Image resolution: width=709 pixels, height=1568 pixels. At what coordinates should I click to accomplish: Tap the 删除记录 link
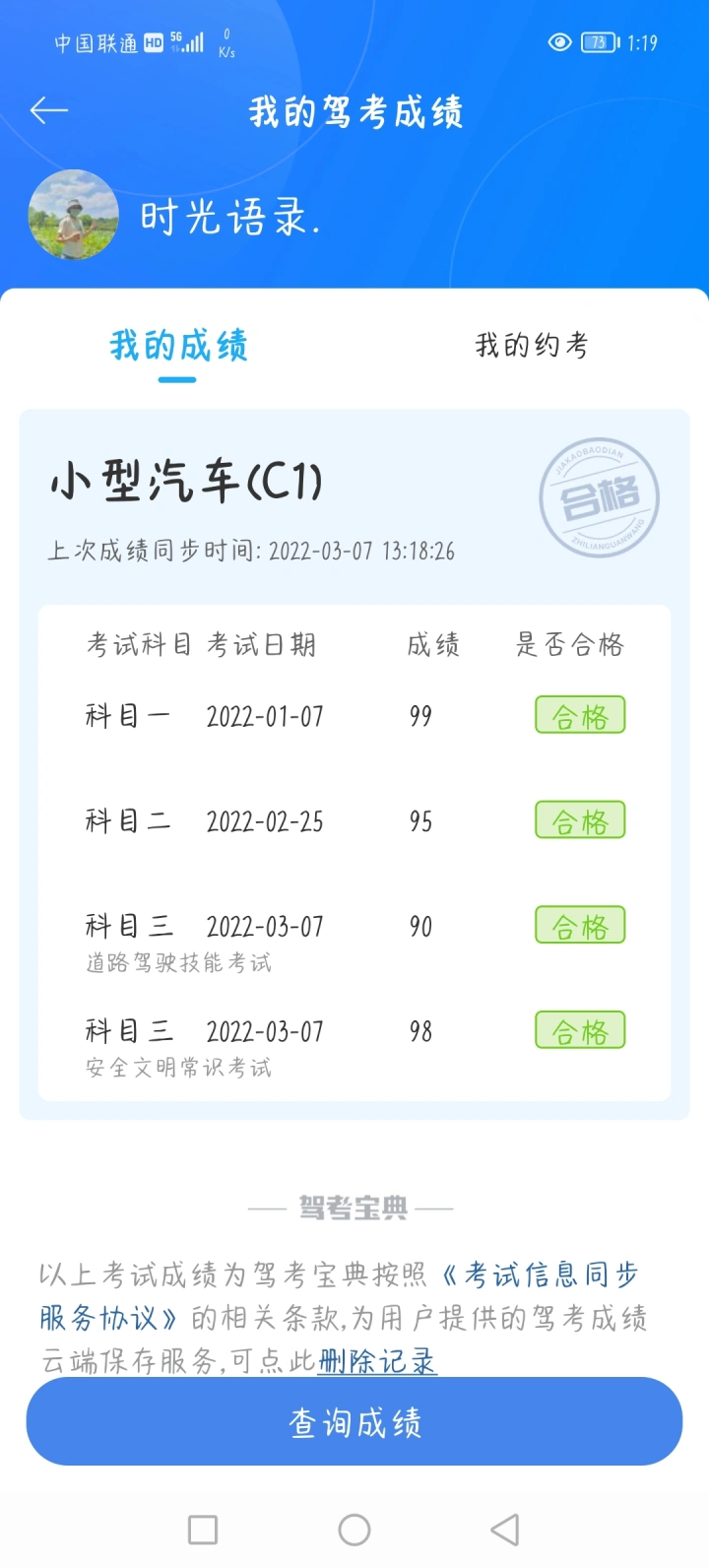pos(377,1361)
